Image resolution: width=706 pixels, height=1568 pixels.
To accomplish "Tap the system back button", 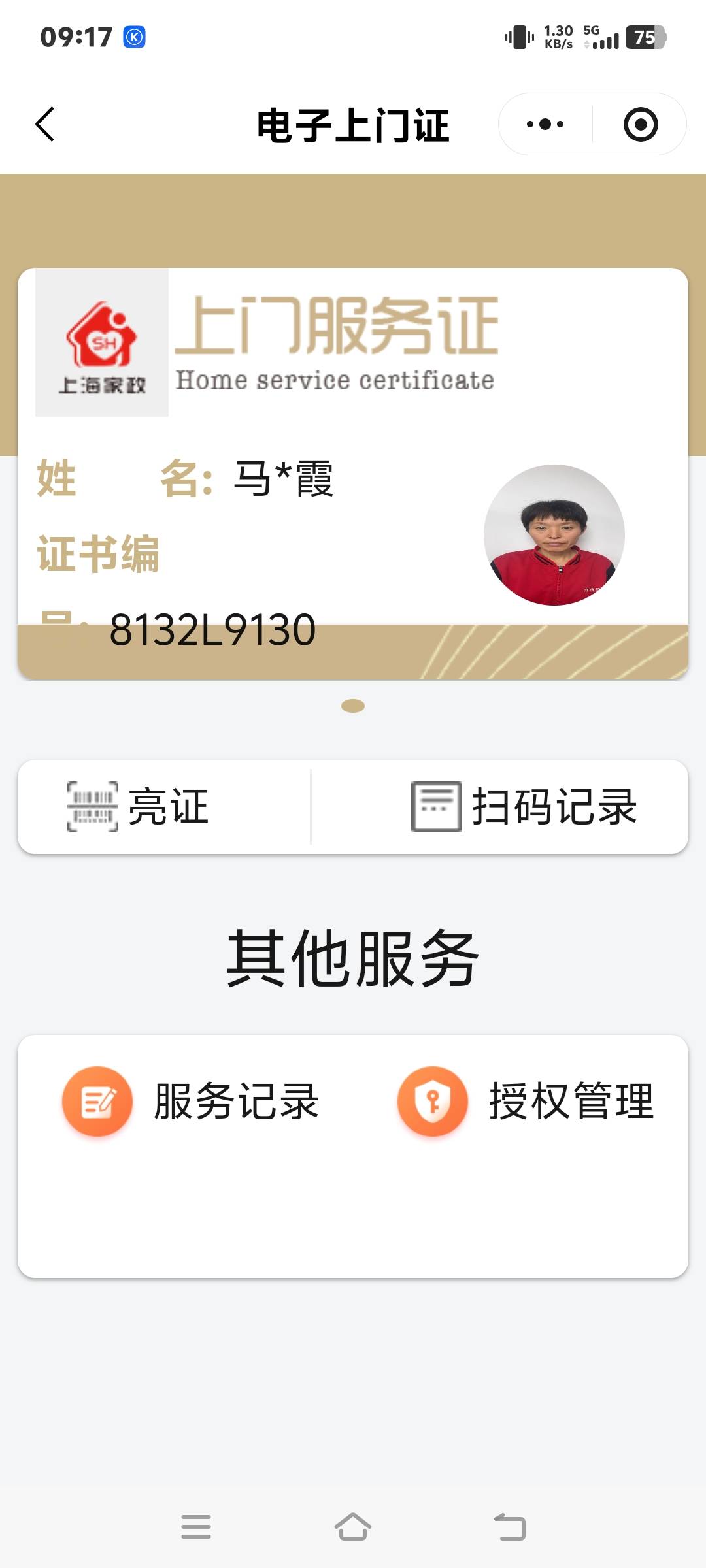I will click(x=510, y=1527).
